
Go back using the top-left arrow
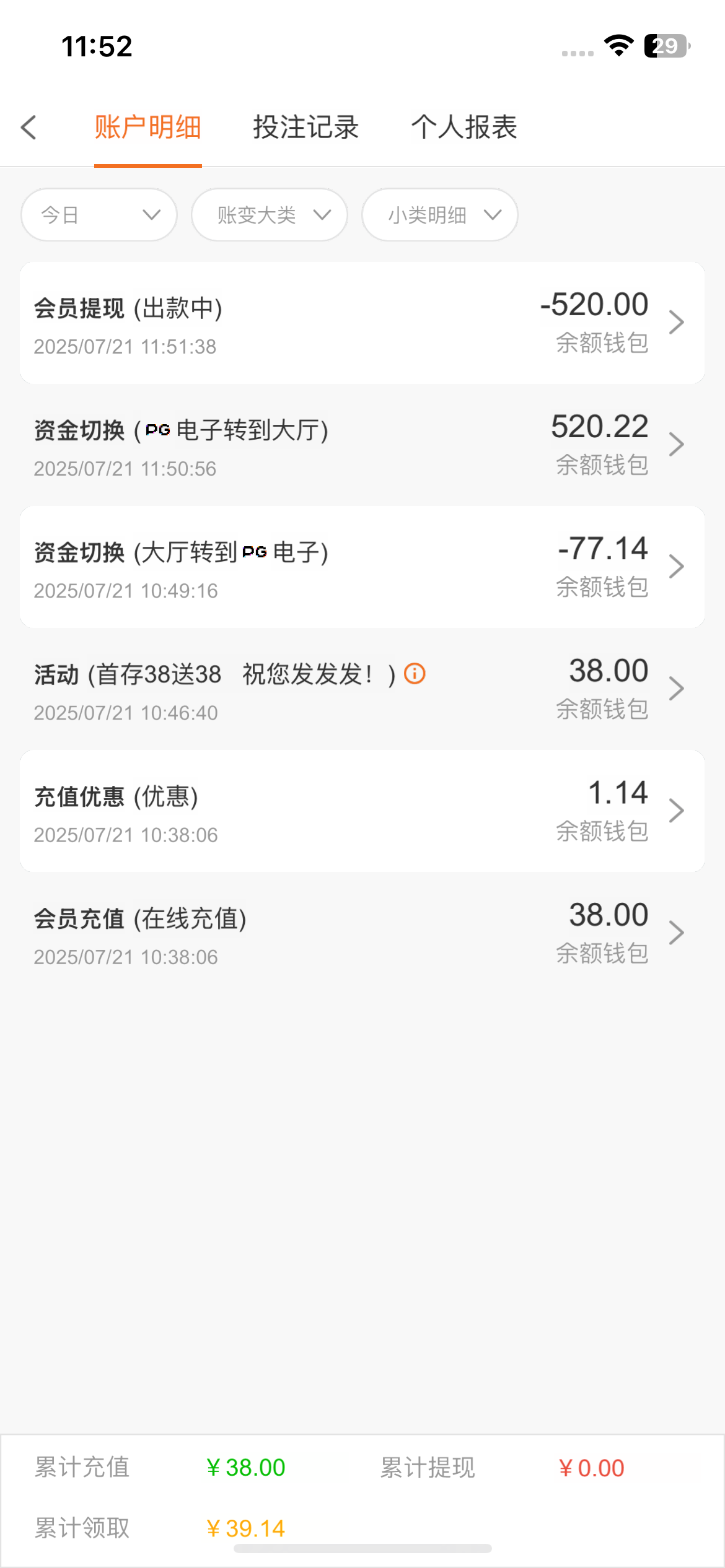(x=29, y=128)
